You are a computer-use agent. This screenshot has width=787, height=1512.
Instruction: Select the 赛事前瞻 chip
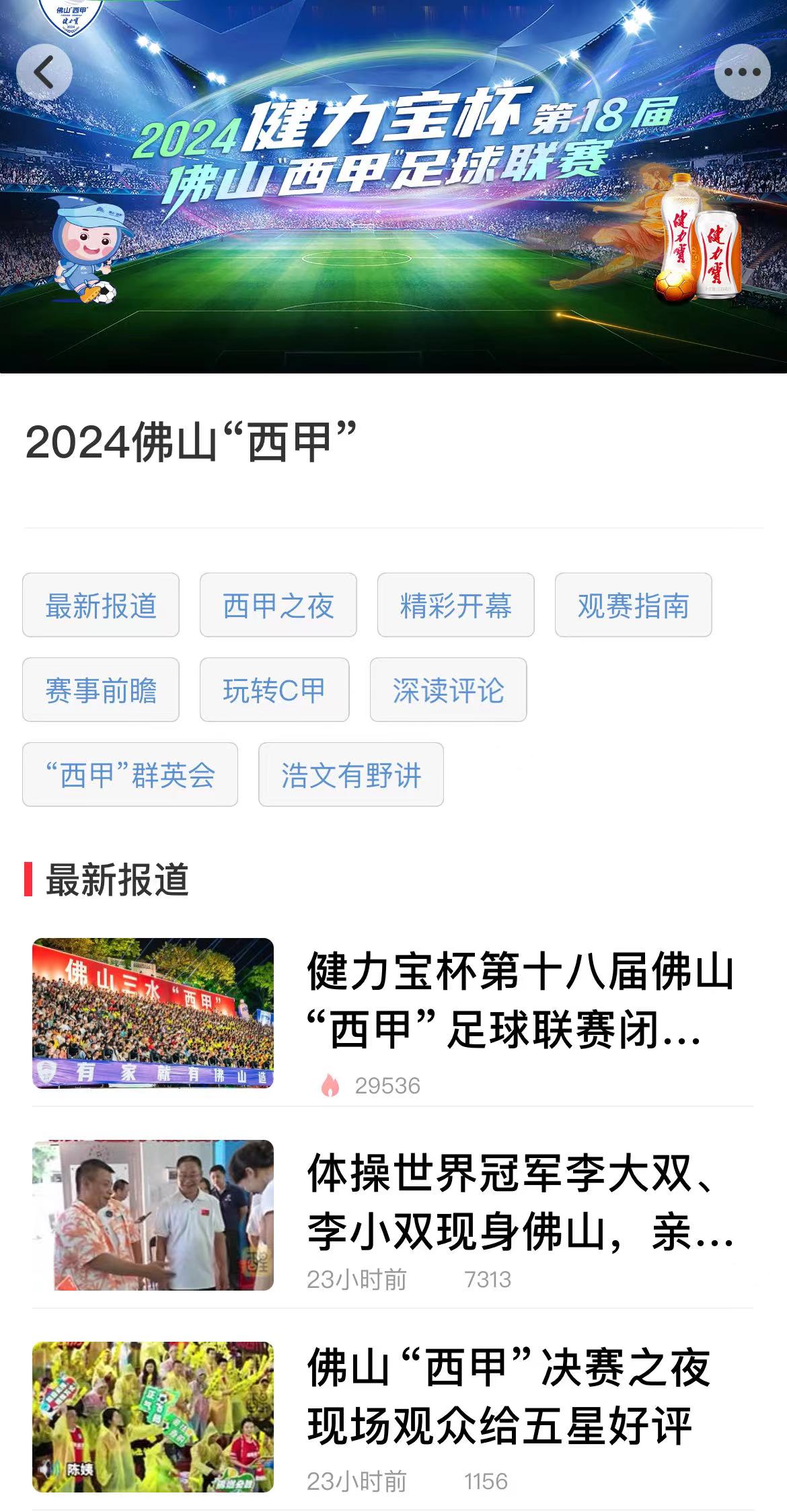101,690
